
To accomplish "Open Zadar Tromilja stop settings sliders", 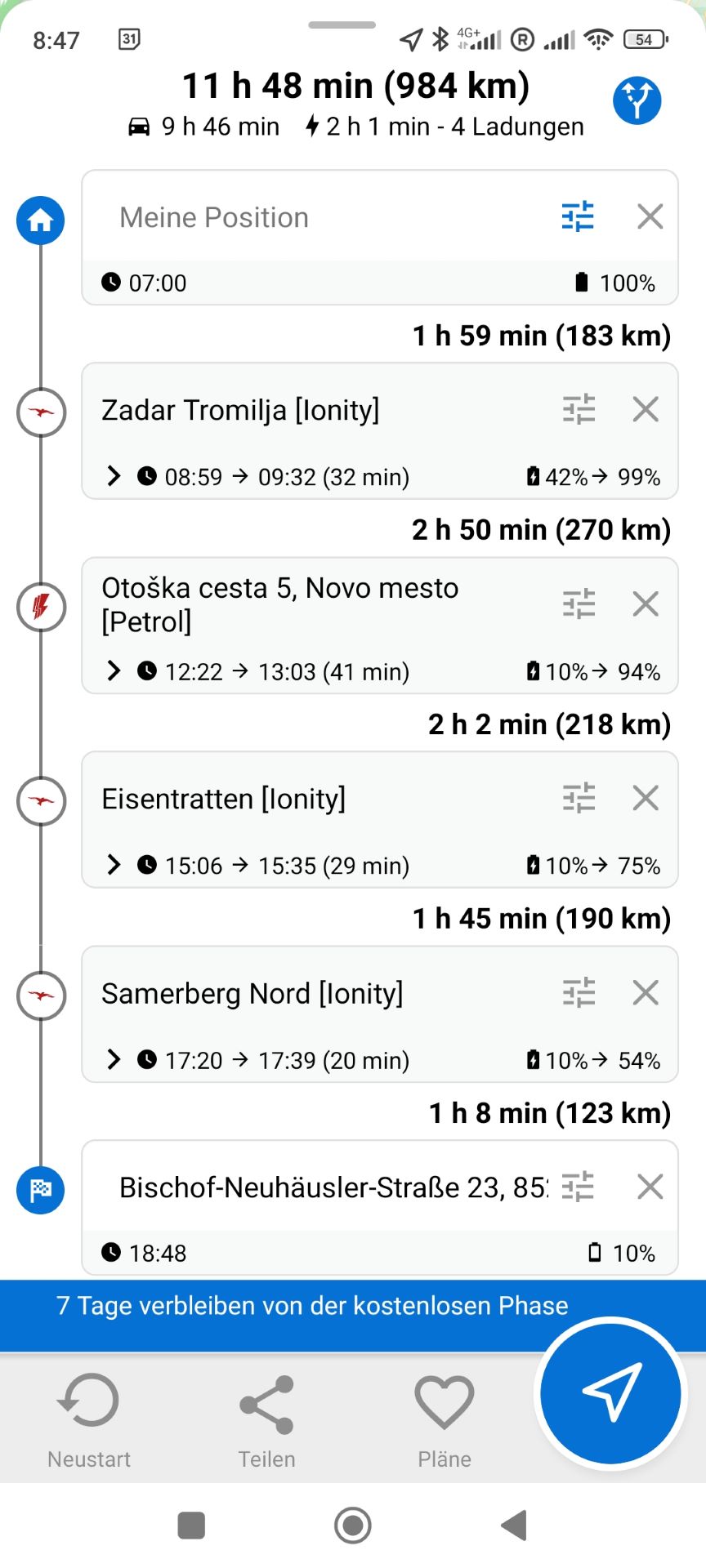I will [x=579, y=410].
